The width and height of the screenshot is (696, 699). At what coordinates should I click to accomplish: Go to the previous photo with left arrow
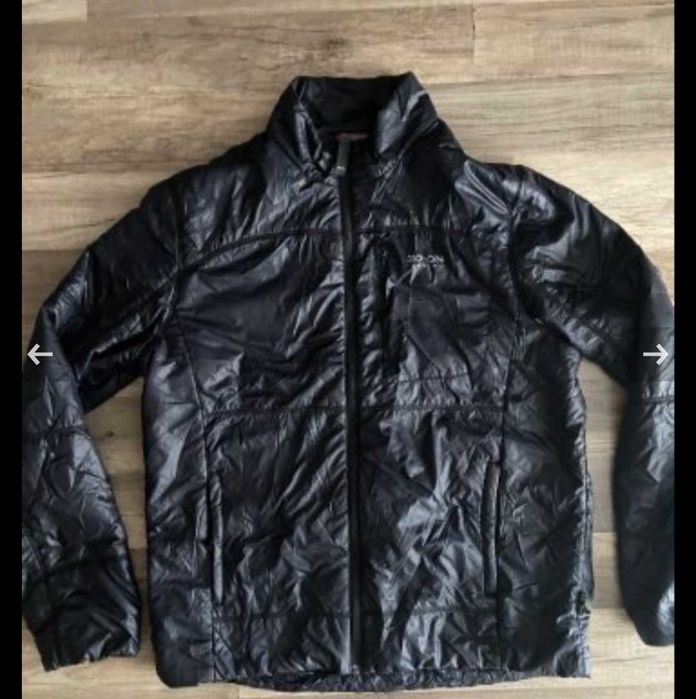(x=39, y=354)
